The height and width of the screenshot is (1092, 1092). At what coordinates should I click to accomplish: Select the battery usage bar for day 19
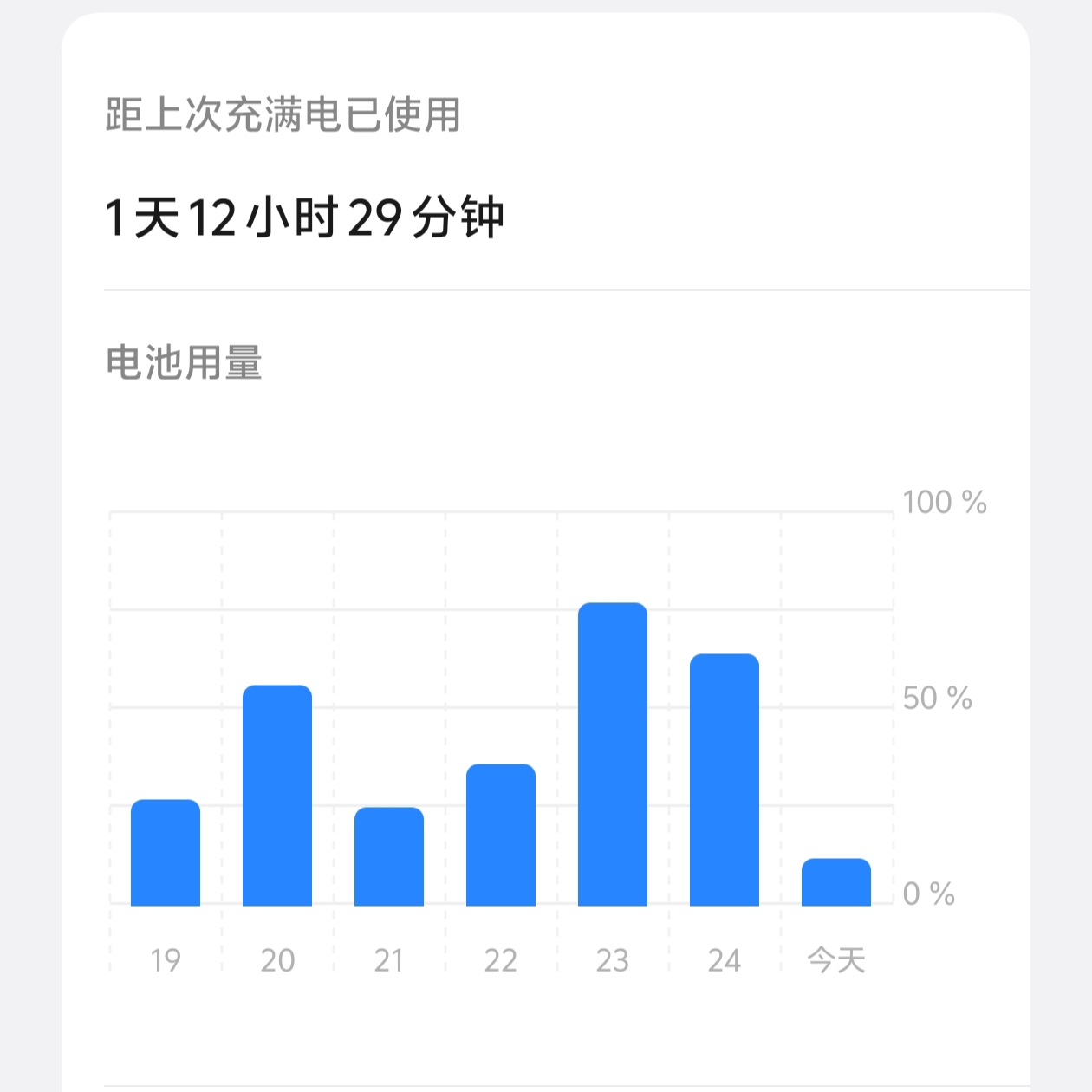[166, 853]
